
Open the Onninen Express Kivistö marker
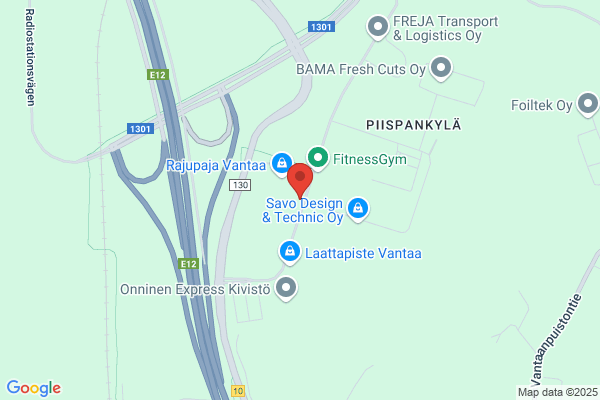point(286,289)
